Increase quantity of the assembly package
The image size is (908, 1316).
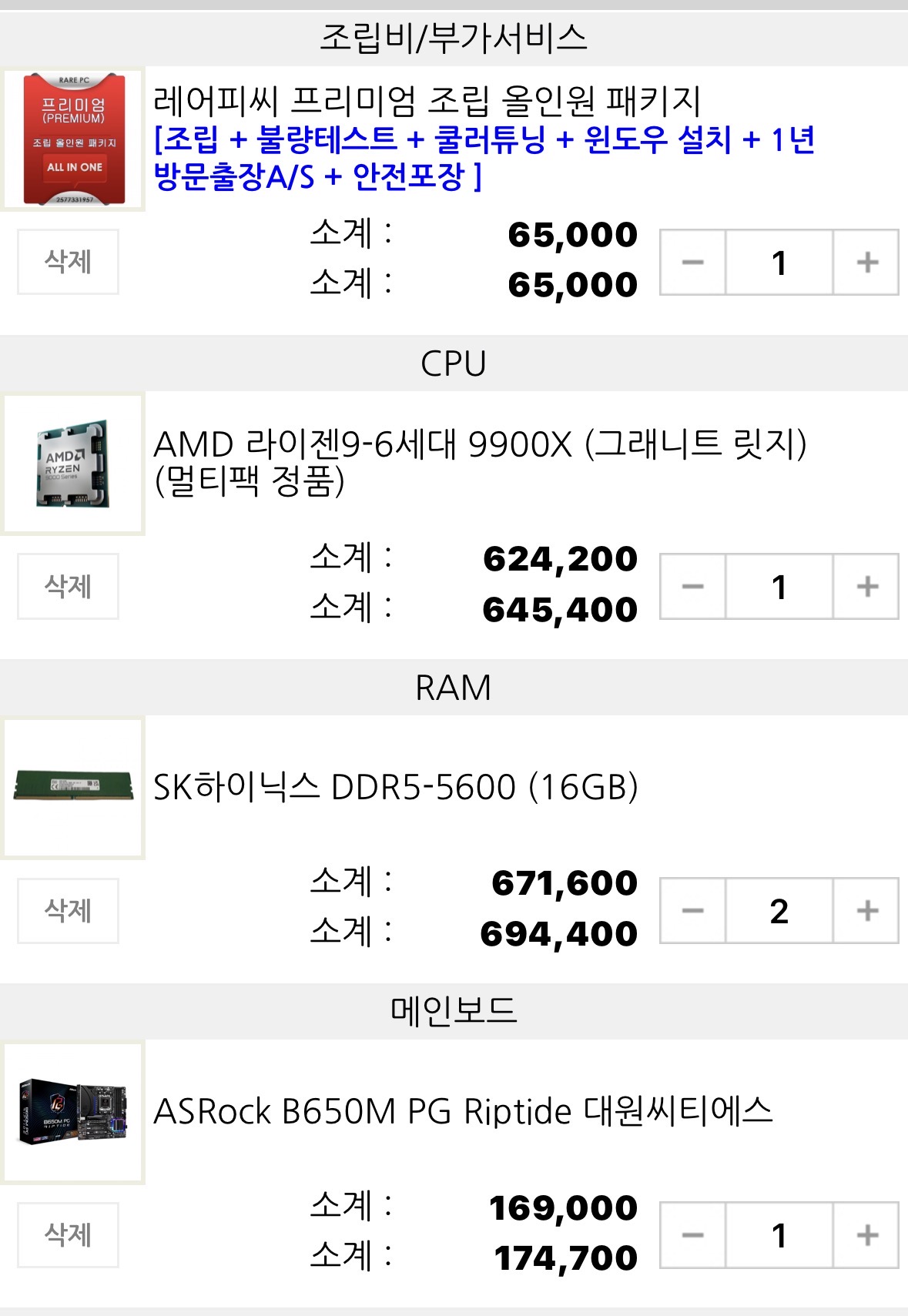coord(866,263)
